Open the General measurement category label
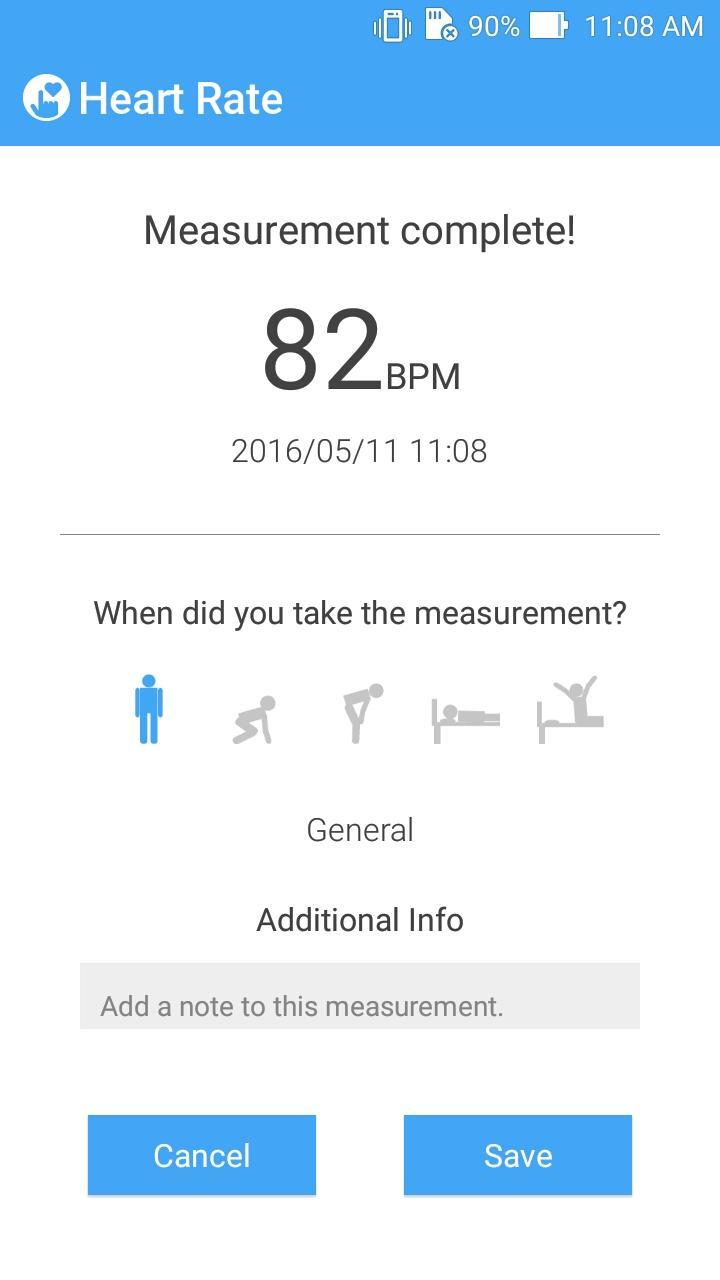720x1280 pixels. (x=360, y=829)
